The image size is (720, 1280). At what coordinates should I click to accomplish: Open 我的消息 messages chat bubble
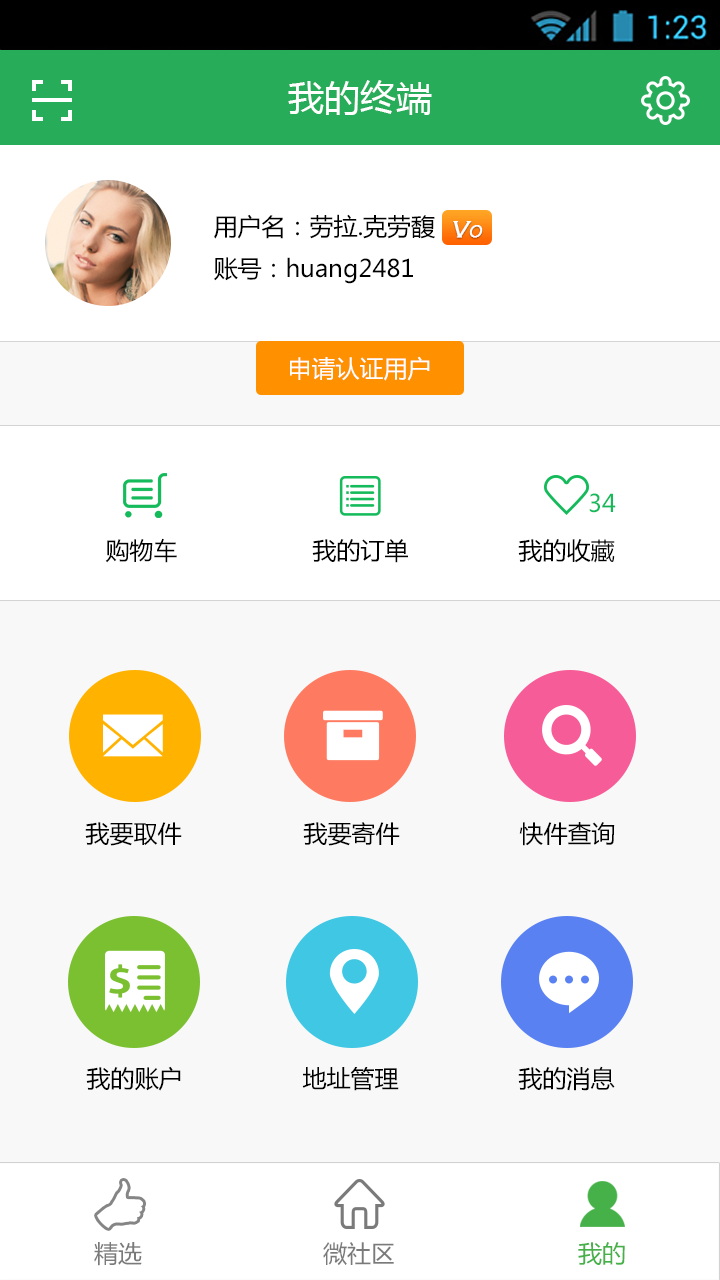[566, 981]
